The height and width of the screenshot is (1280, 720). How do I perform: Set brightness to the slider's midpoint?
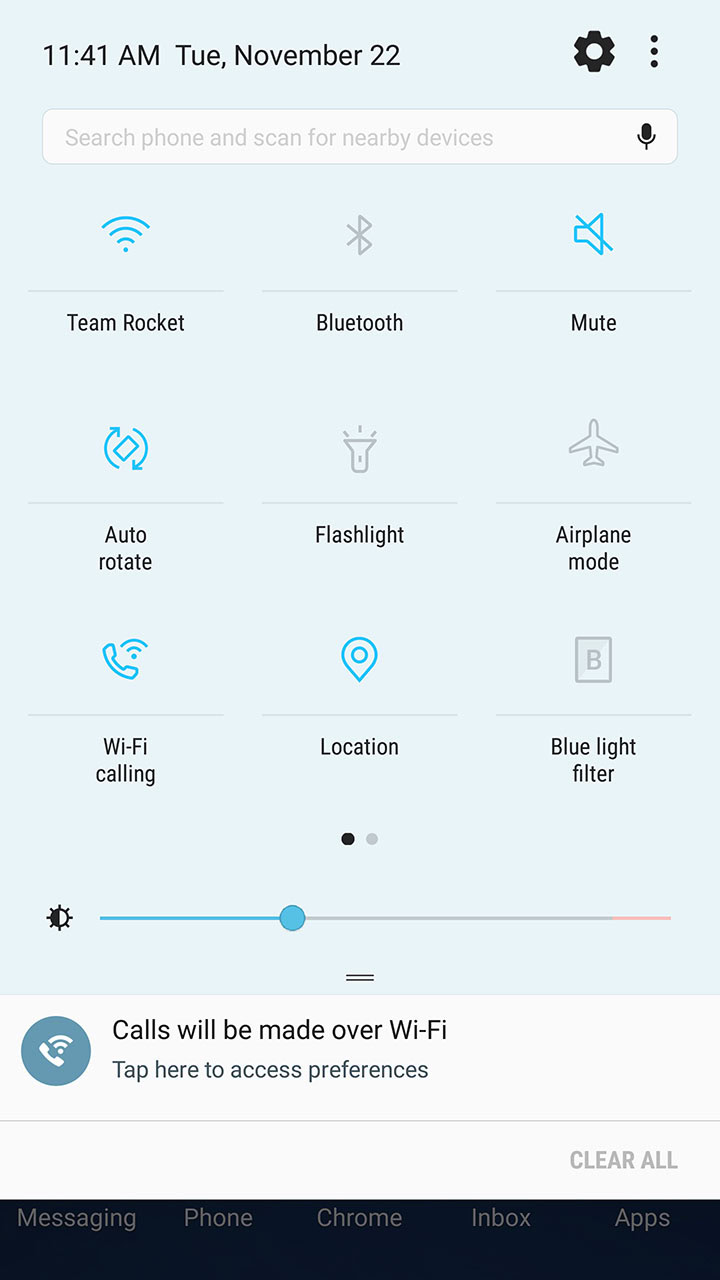pyautogui.click(x=385, y=918)
